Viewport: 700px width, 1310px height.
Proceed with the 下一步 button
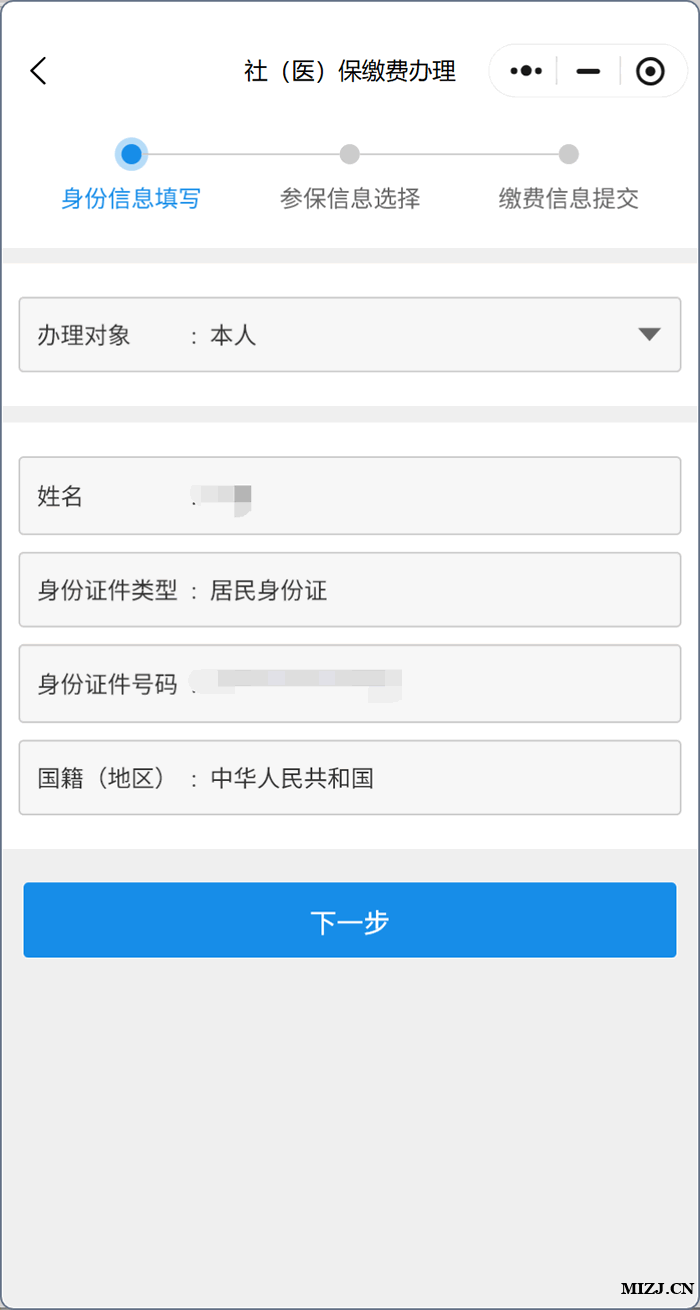point(350,920)
